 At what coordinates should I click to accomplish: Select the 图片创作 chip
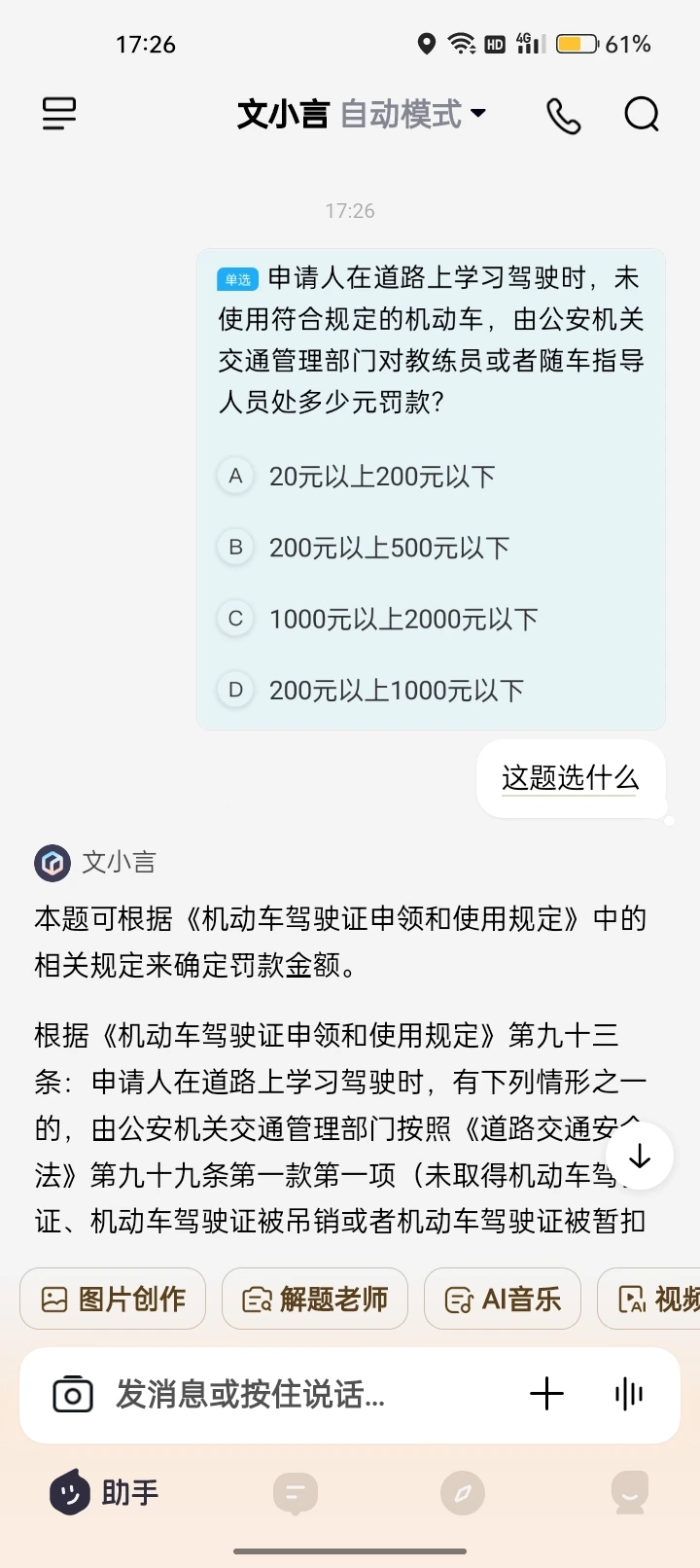tap(113, 1299)
